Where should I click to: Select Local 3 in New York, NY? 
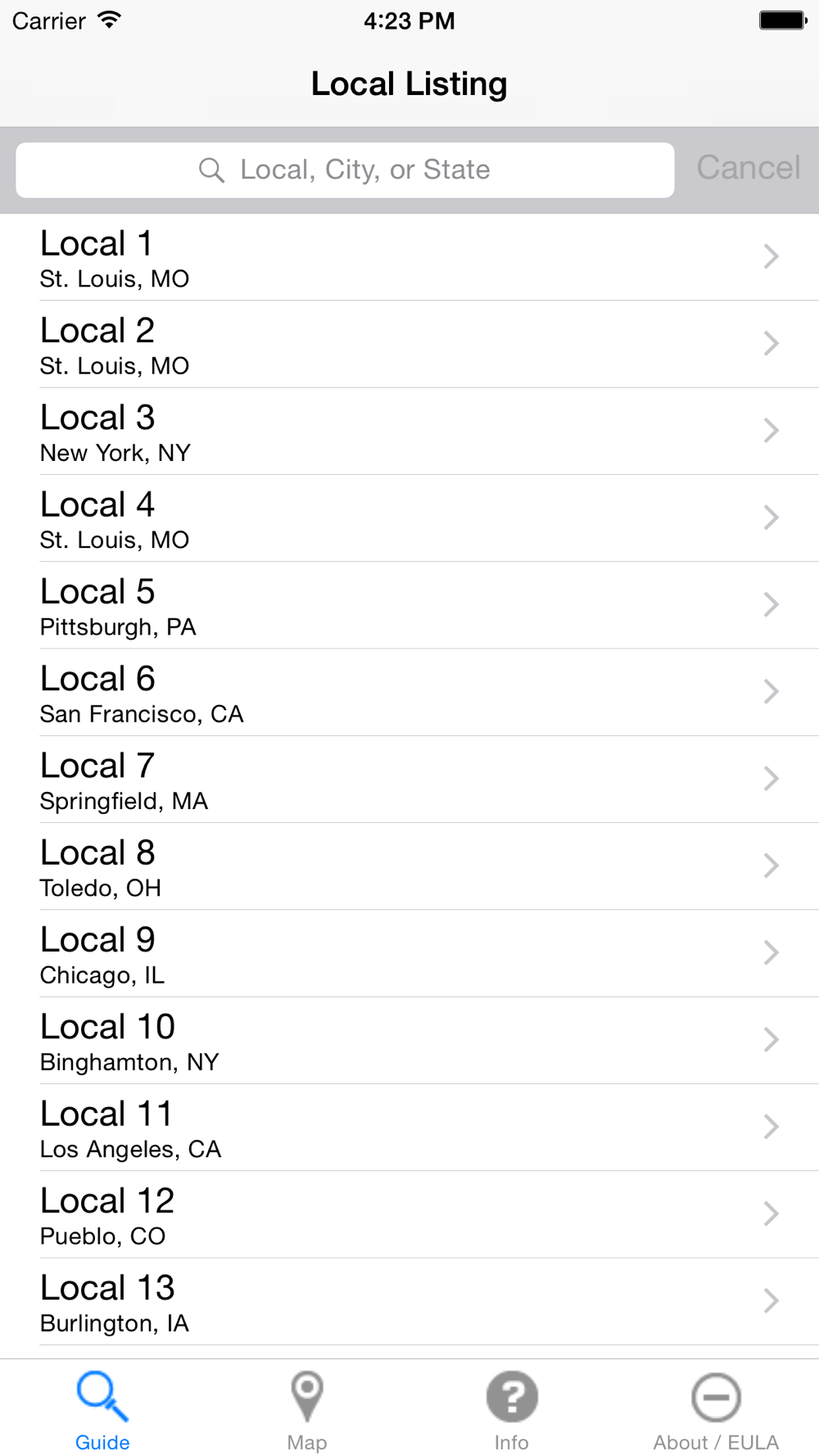(x=409, y=432)
